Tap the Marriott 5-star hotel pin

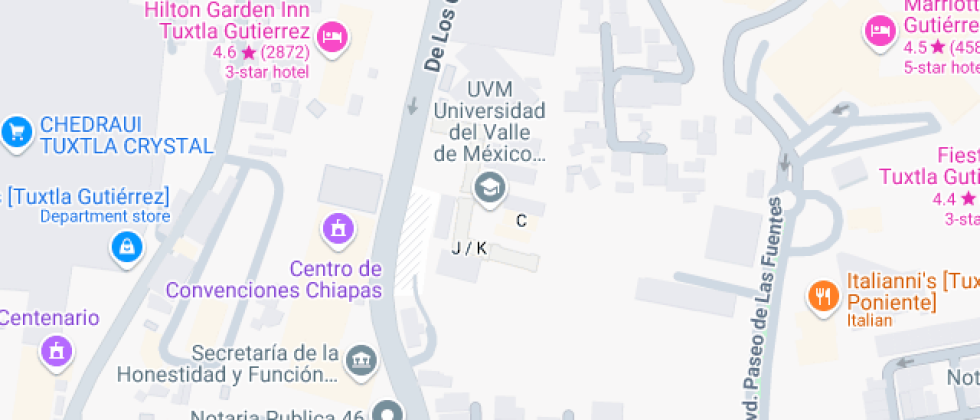click(880, 31)
